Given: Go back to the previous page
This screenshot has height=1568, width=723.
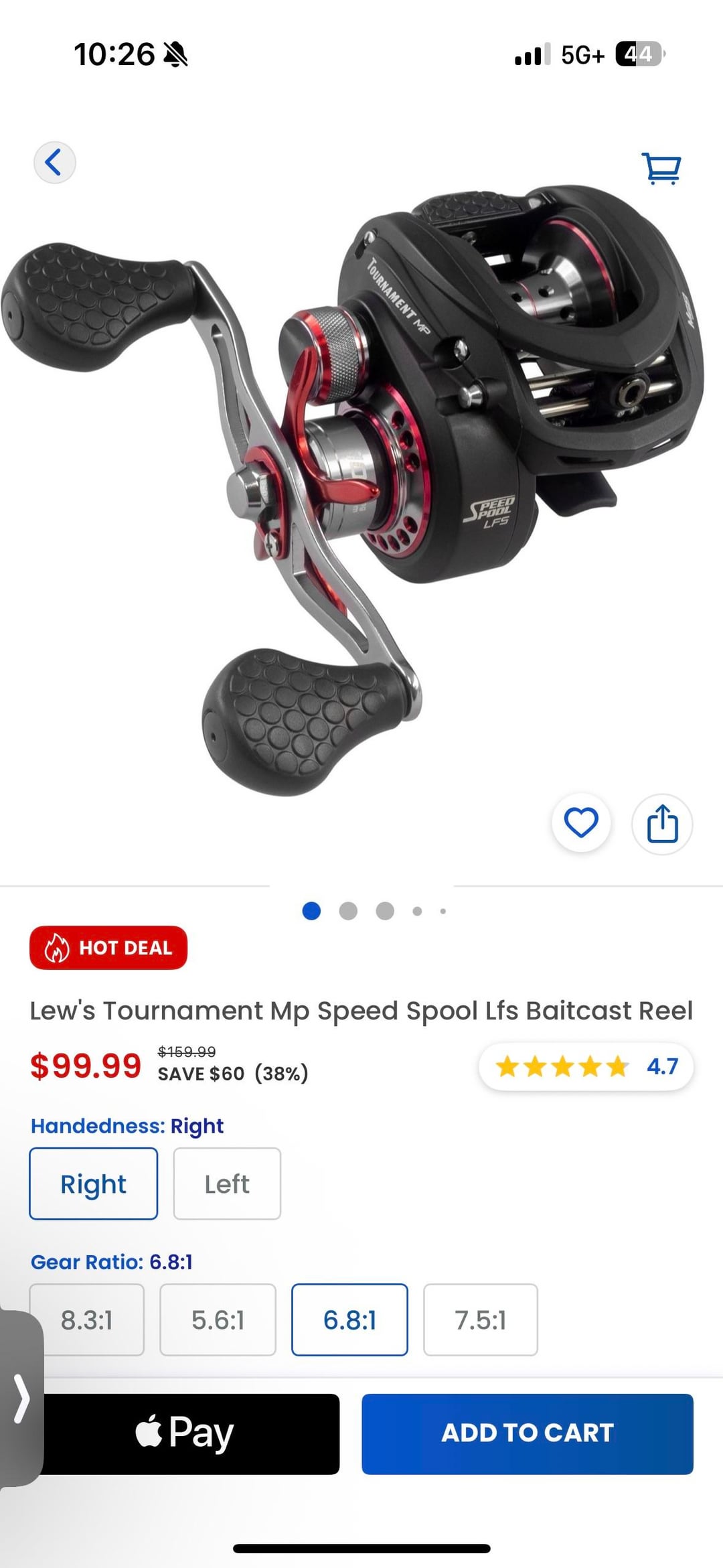Looking at the screenshot, I should [54, 163].
